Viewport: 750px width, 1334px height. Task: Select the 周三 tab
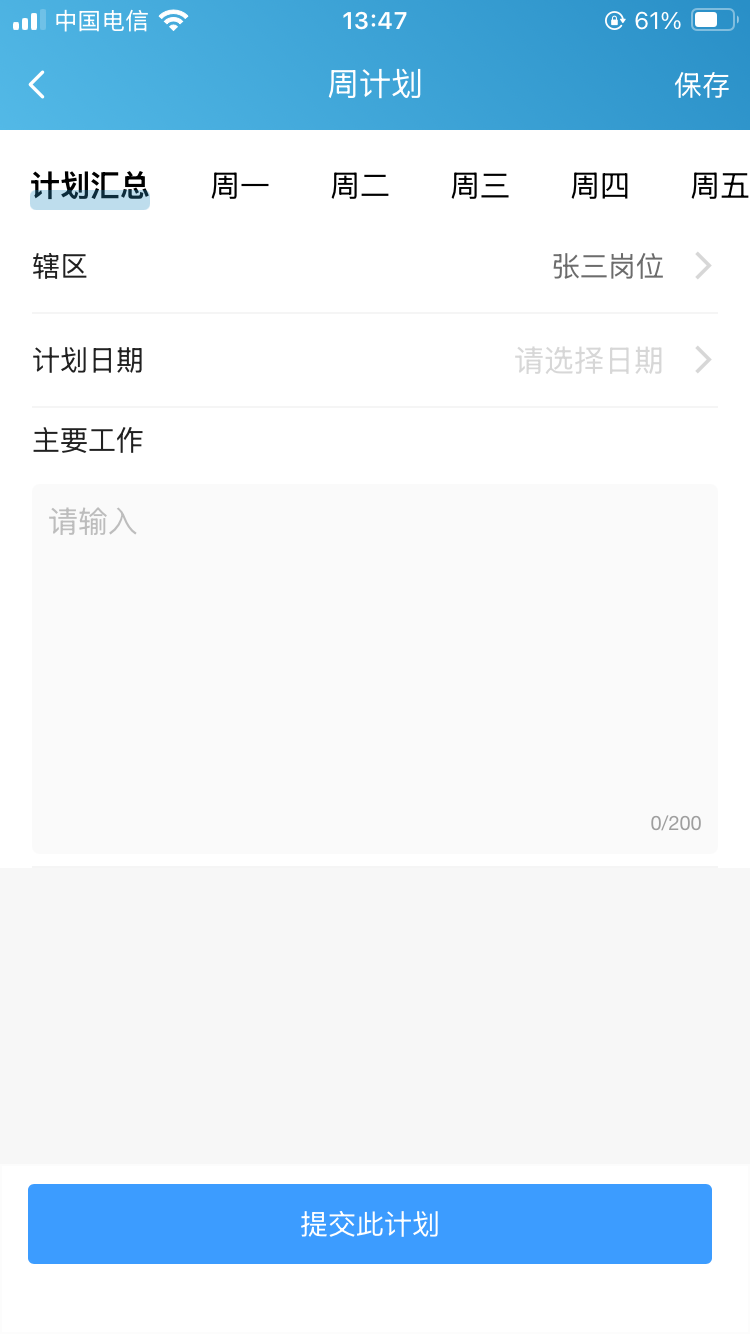[479, 186]
